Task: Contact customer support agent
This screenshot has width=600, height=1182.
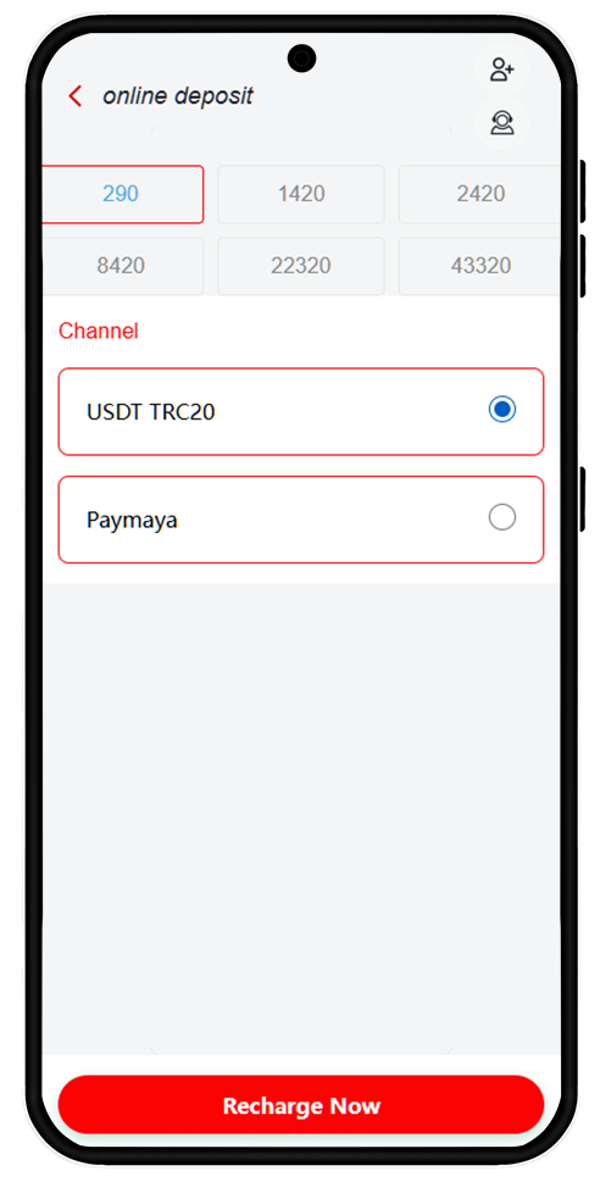Action: click(x=501, y=123)
